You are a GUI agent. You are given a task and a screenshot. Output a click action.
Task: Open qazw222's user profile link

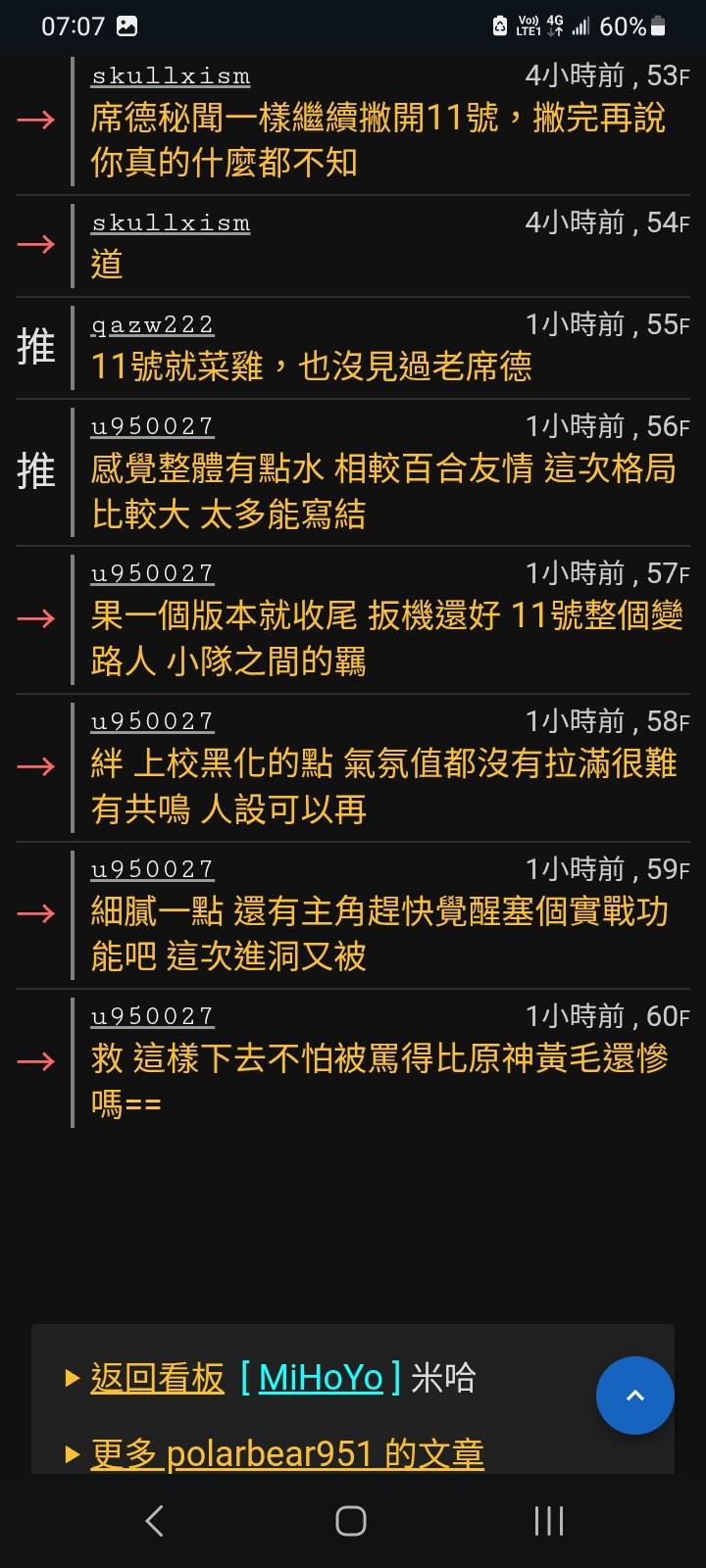152,324
